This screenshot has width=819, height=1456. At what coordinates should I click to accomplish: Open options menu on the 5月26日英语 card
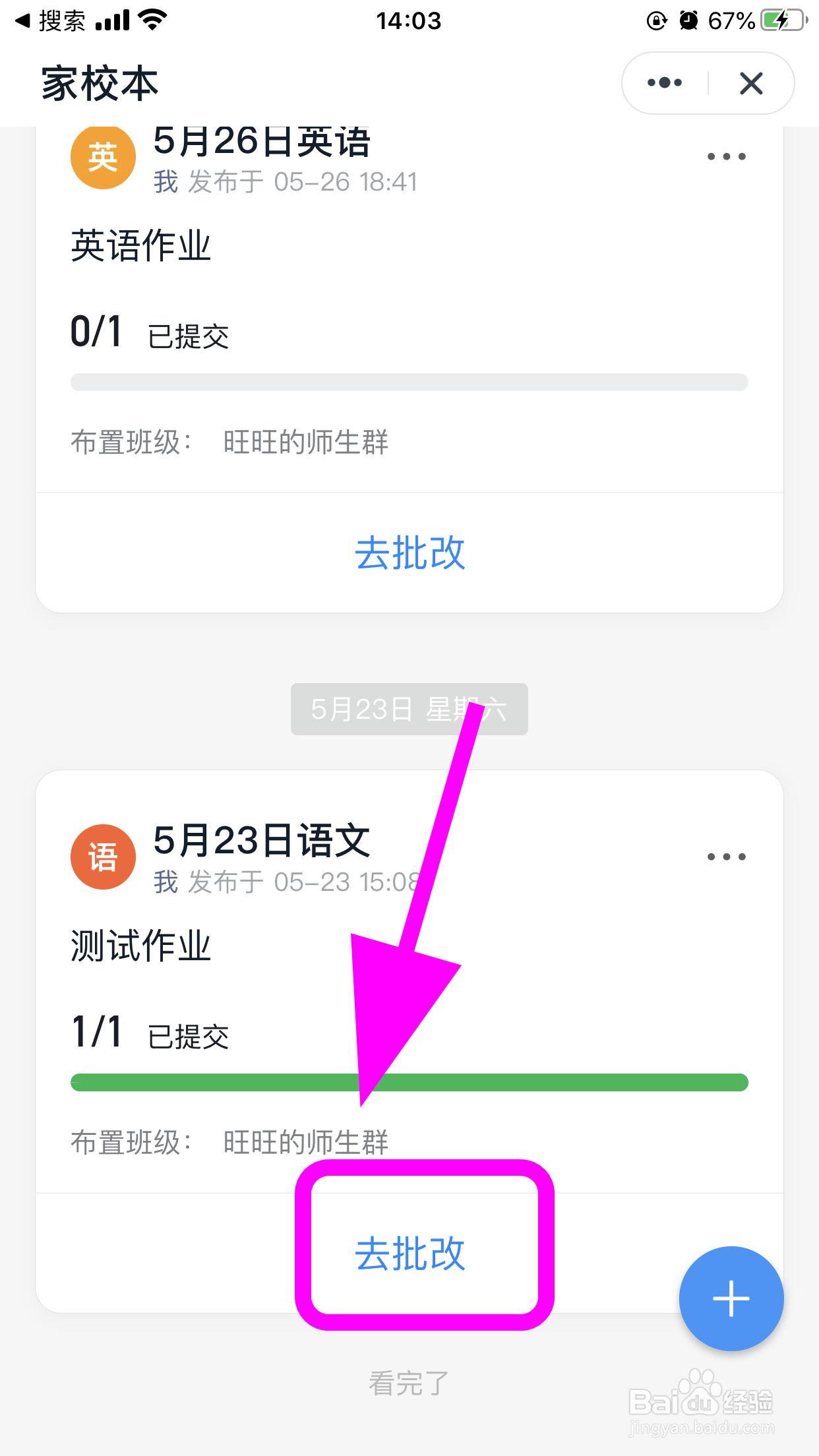tap(724, 156)
